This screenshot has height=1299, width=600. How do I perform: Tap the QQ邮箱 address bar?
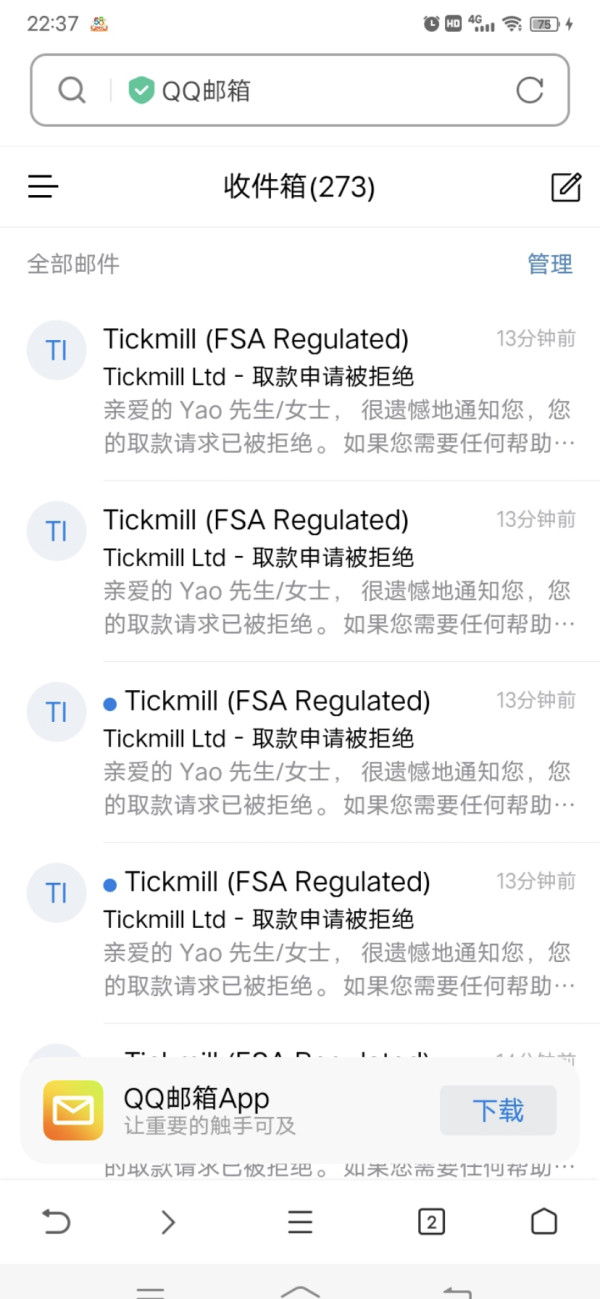(300, 90)
